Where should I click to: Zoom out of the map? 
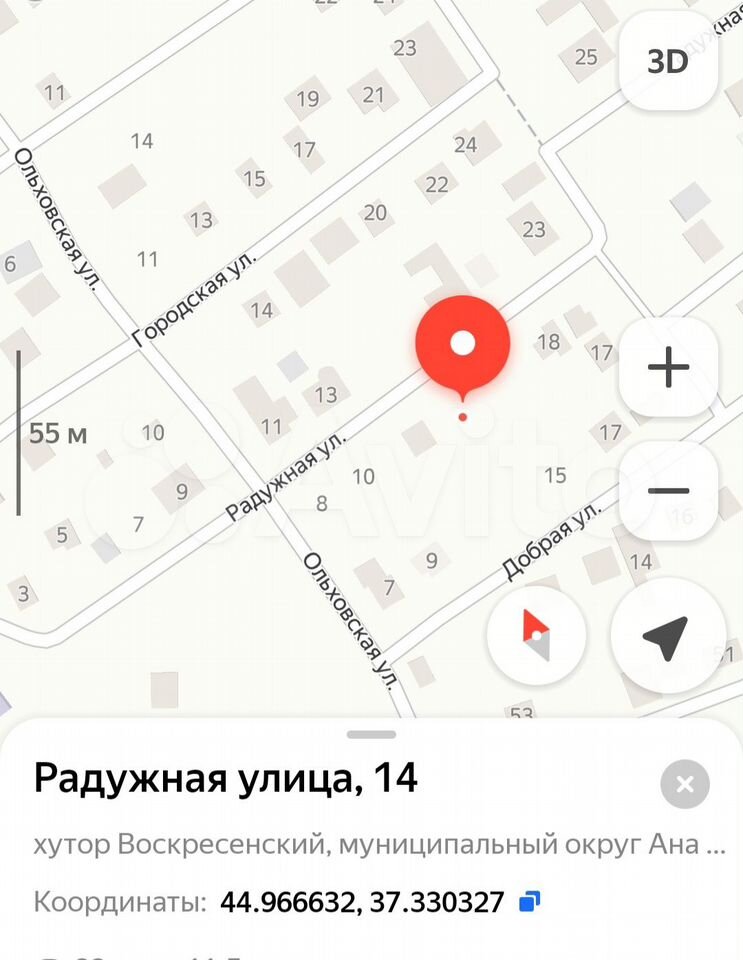tap(668, 491)
